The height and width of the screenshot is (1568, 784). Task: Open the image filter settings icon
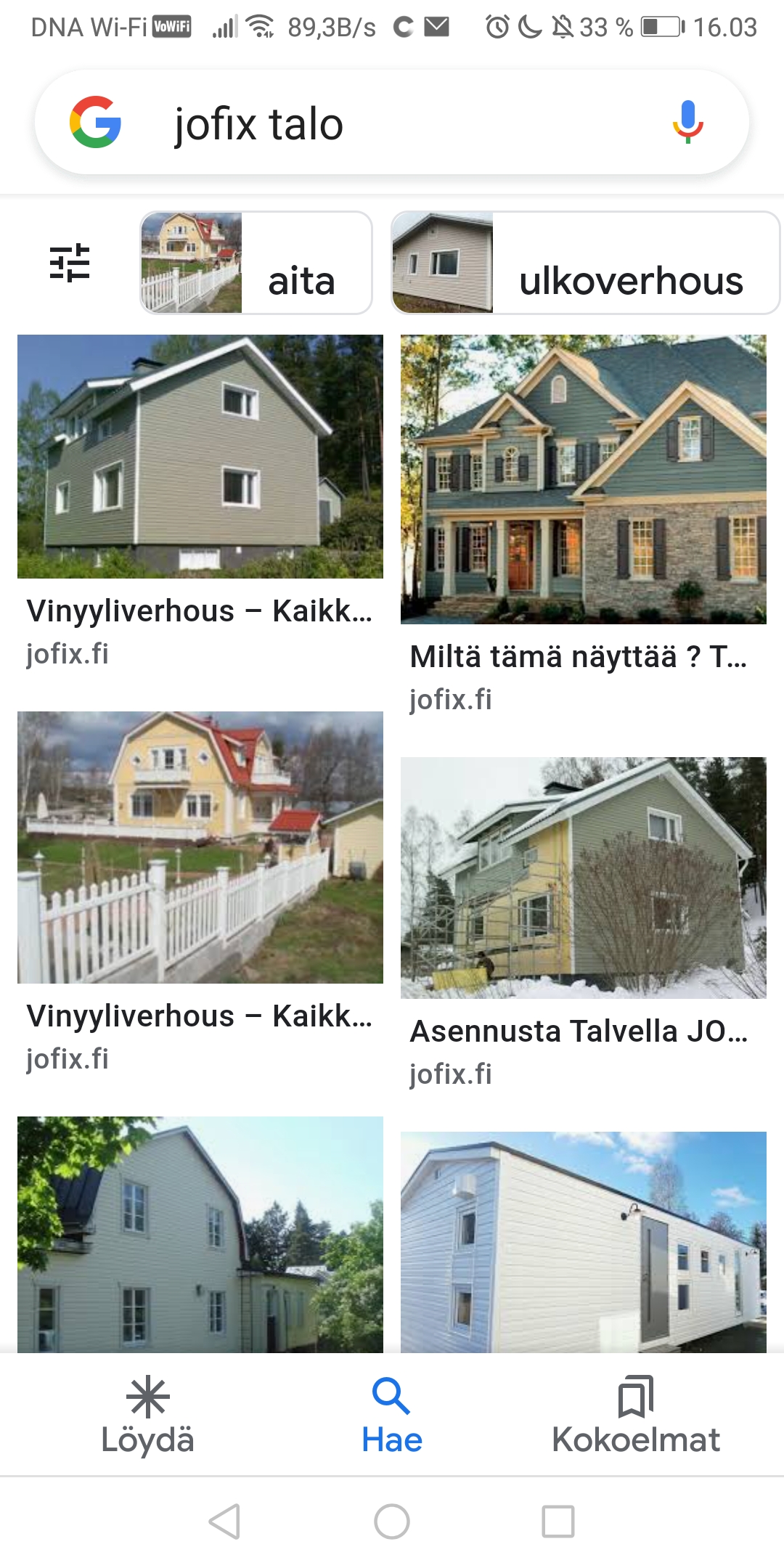pos(70,263)
